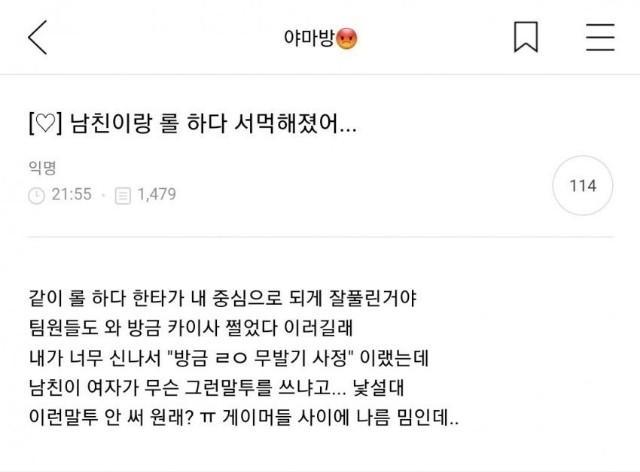
Task: Go back using the arrow
Action: coord(37,37)
